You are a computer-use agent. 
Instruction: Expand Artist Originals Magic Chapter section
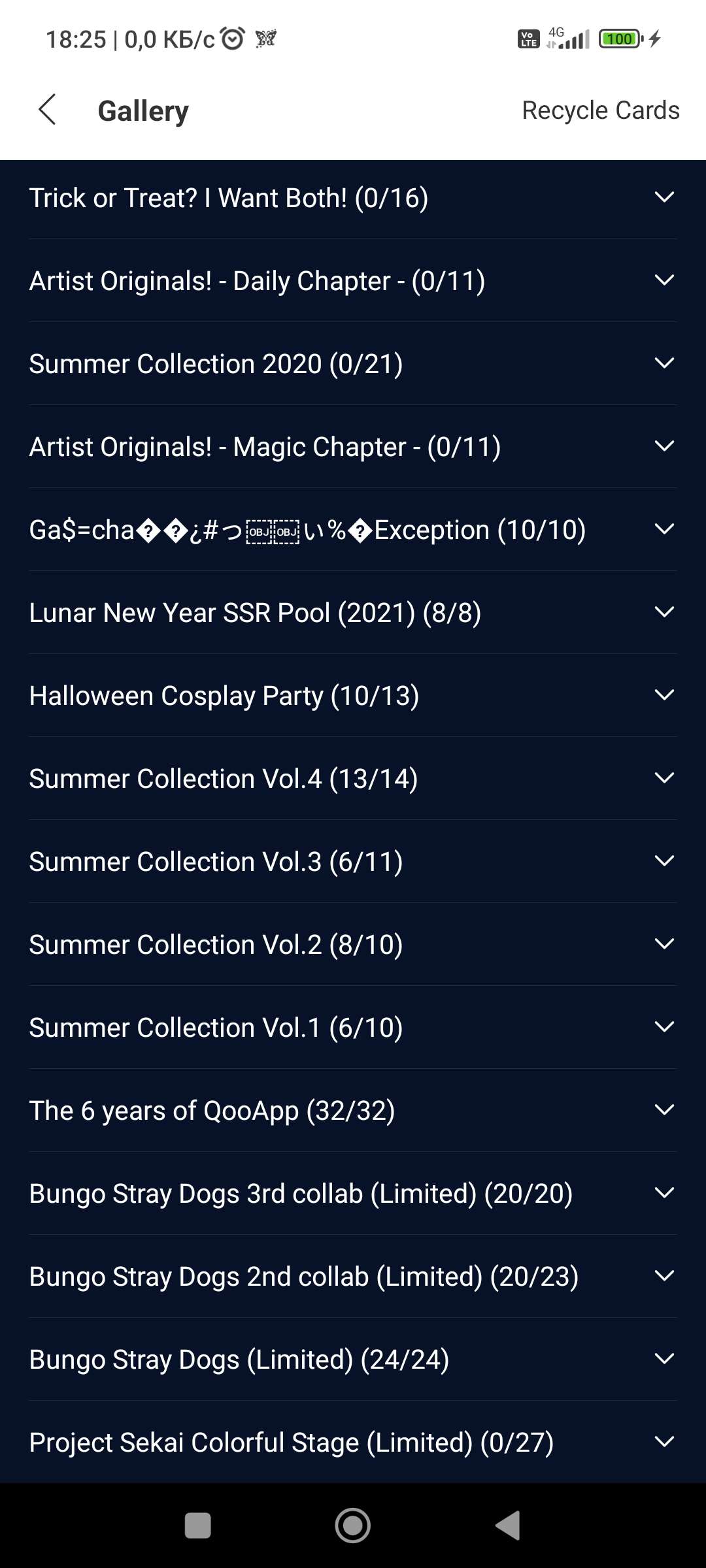click(664, 446)
